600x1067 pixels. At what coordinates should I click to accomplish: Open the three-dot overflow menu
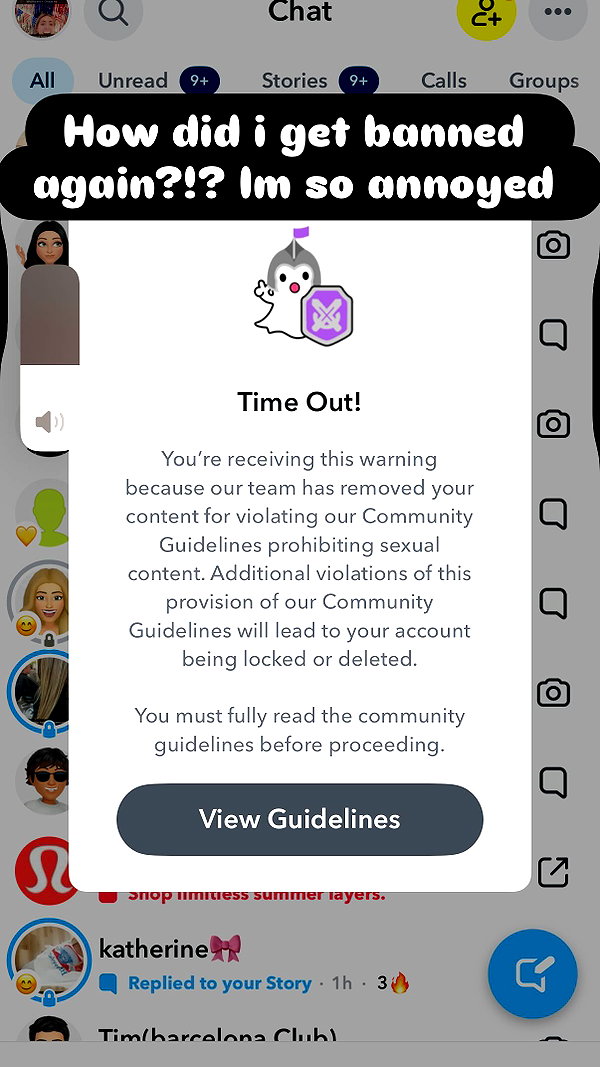[558, 13]
